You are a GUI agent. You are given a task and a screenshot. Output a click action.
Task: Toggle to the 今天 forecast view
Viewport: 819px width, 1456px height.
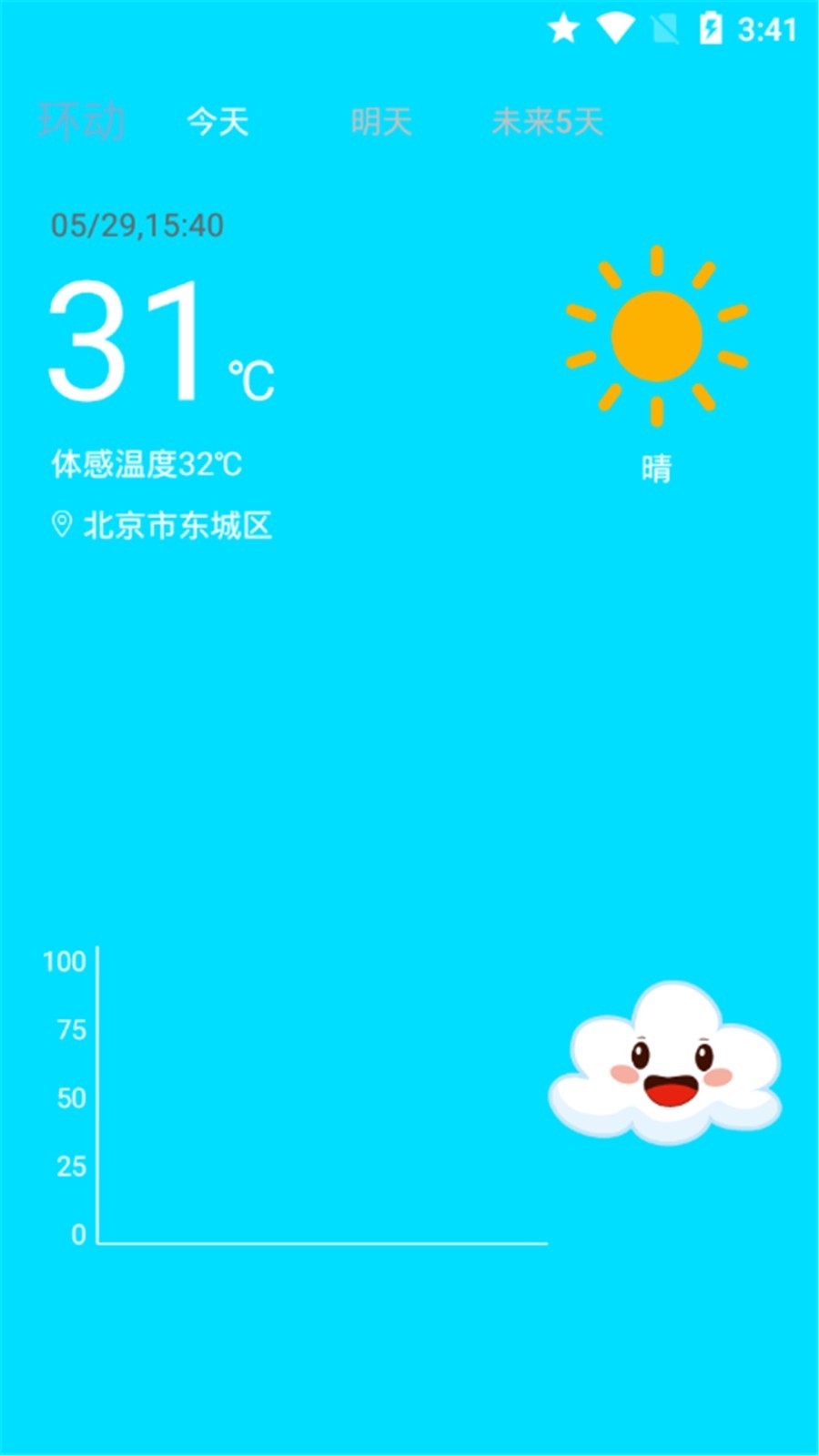coord(217,121)
